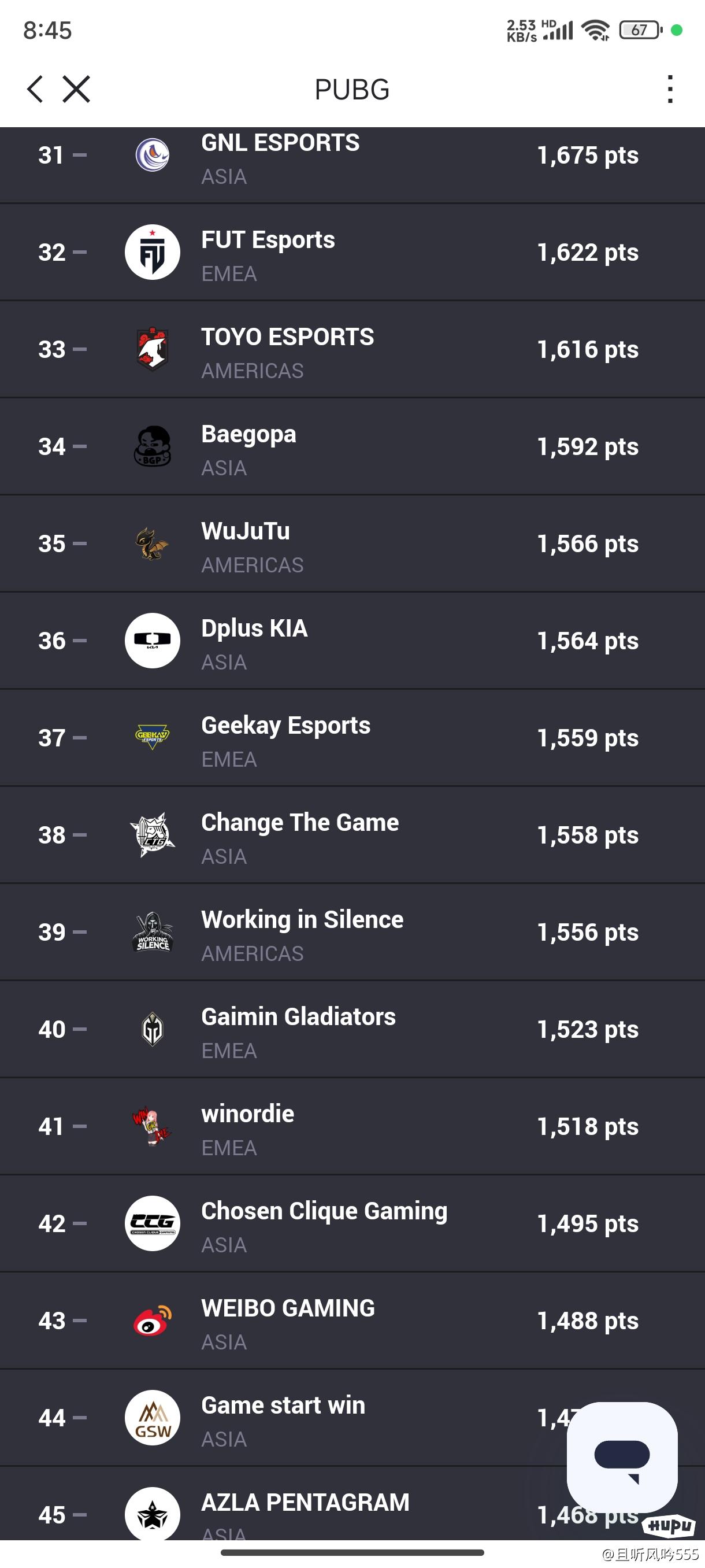Image resolution: width=705 pixels, height=1568 pixels.
Task: Open the WuJuTu ranking entry
Action: [352, 543]
